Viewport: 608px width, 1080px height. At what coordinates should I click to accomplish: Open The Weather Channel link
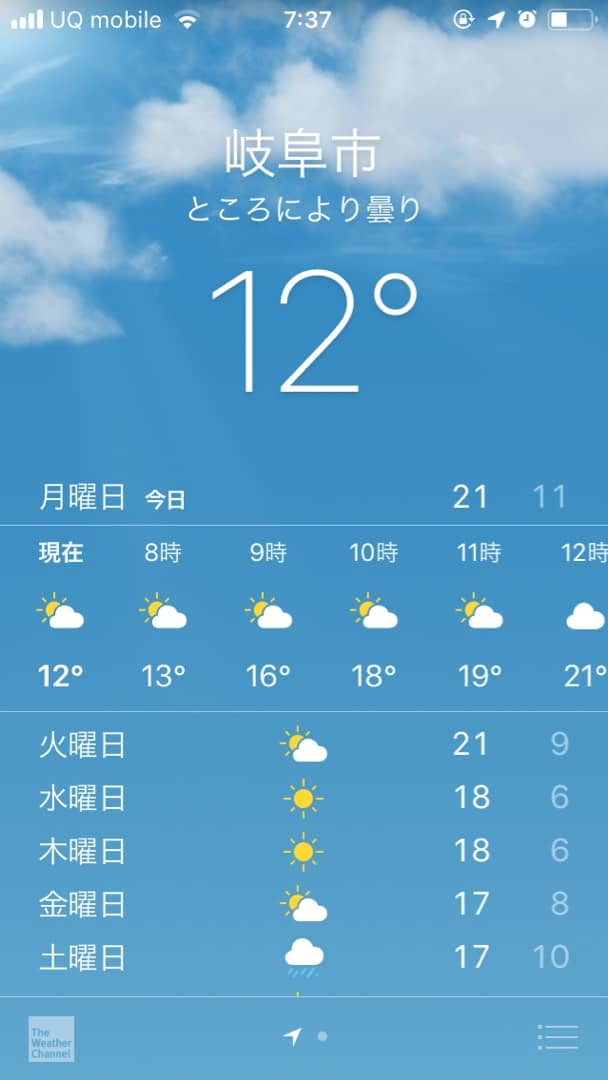51,1038
